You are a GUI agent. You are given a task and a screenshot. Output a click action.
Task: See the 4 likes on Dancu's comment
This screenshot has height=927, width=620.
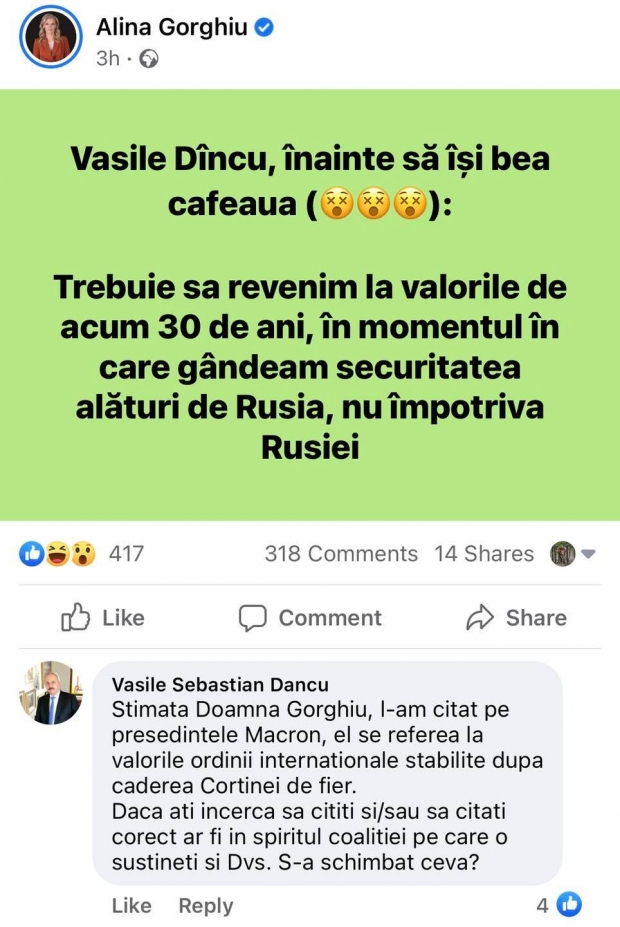[x=560, y=905]
